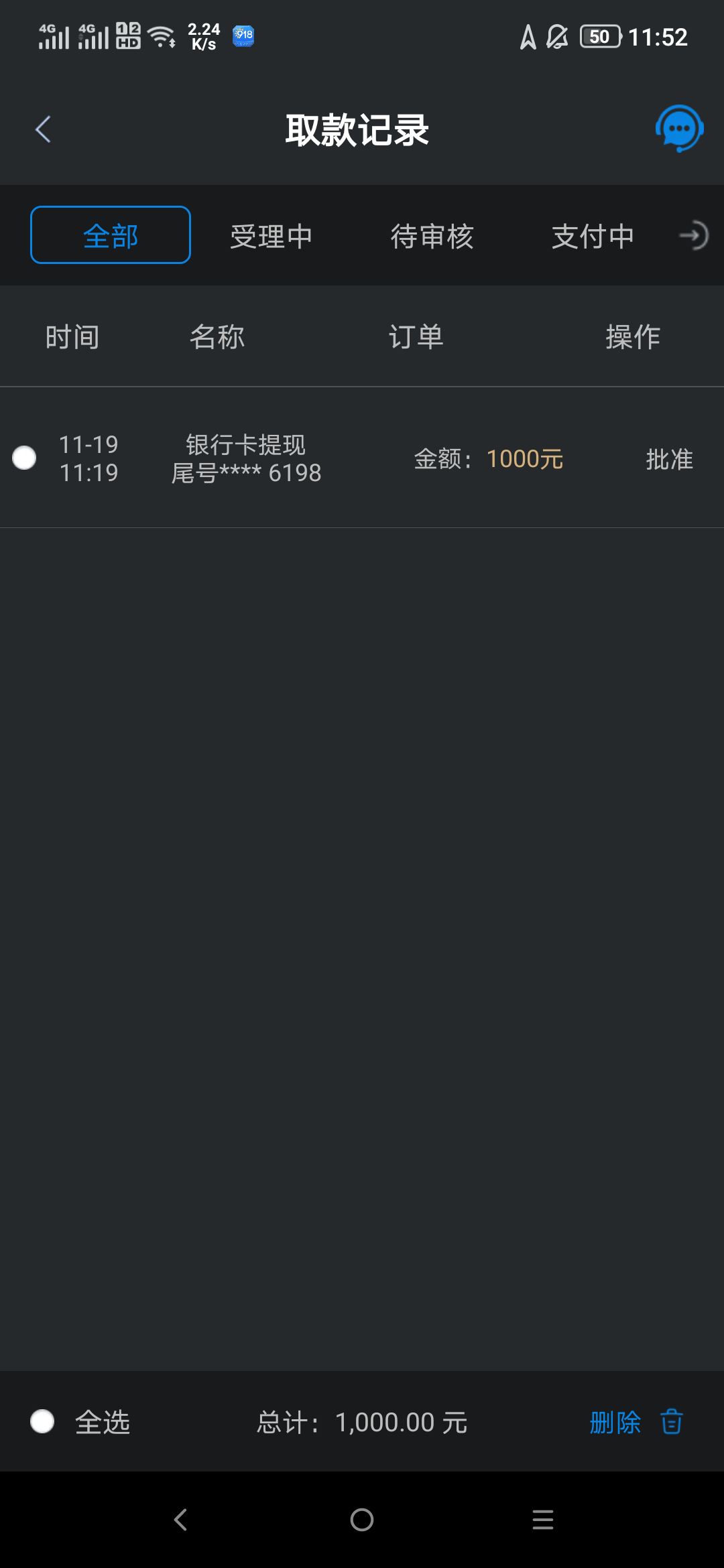724x1568 pixels.
Task: Select the 全部 tab
Action: pyautogui.click(x=110, y=235)
